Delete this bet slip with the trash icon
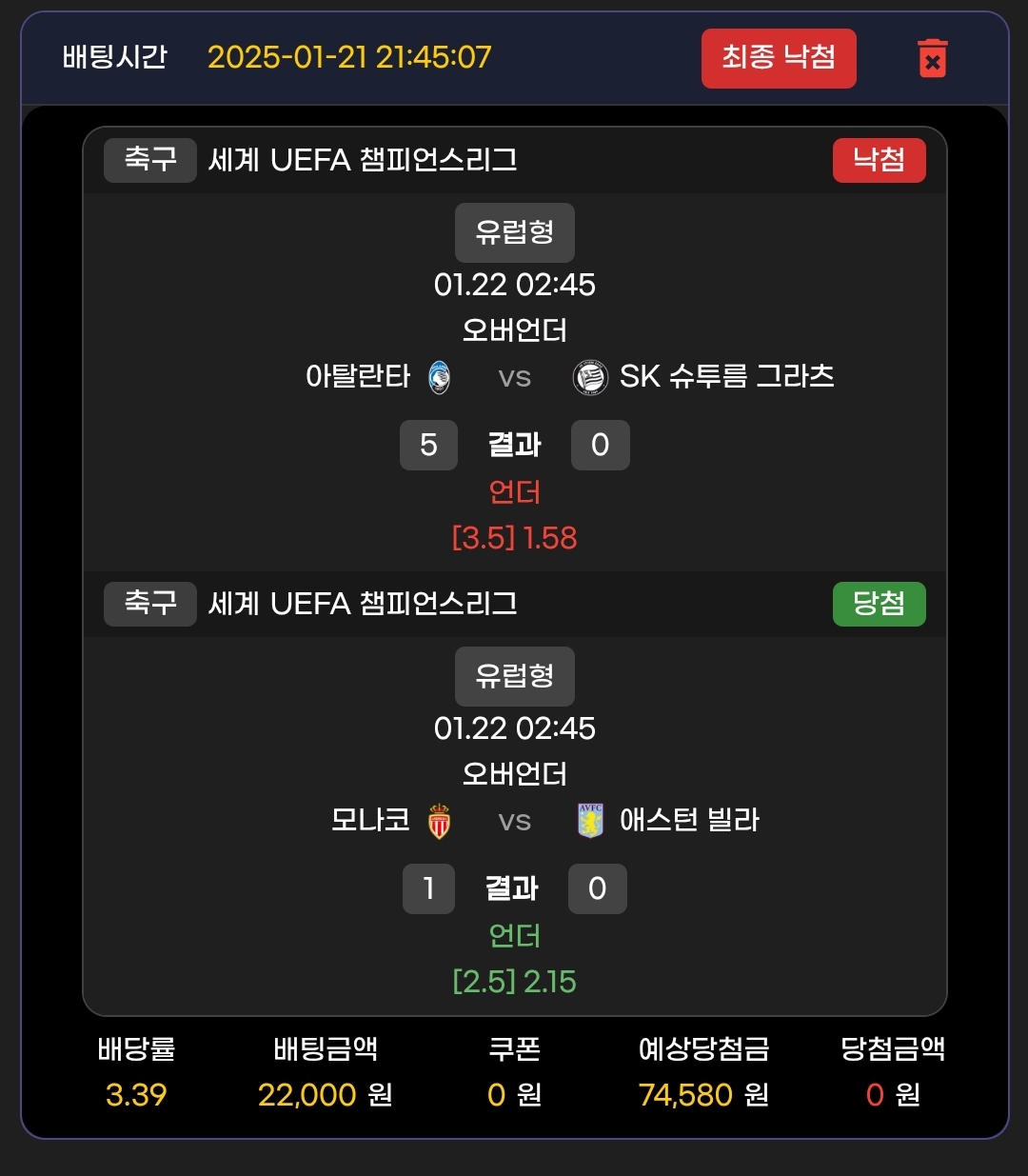Image resolution: width=1028 pixels, height=1176 pixels. 932,58
